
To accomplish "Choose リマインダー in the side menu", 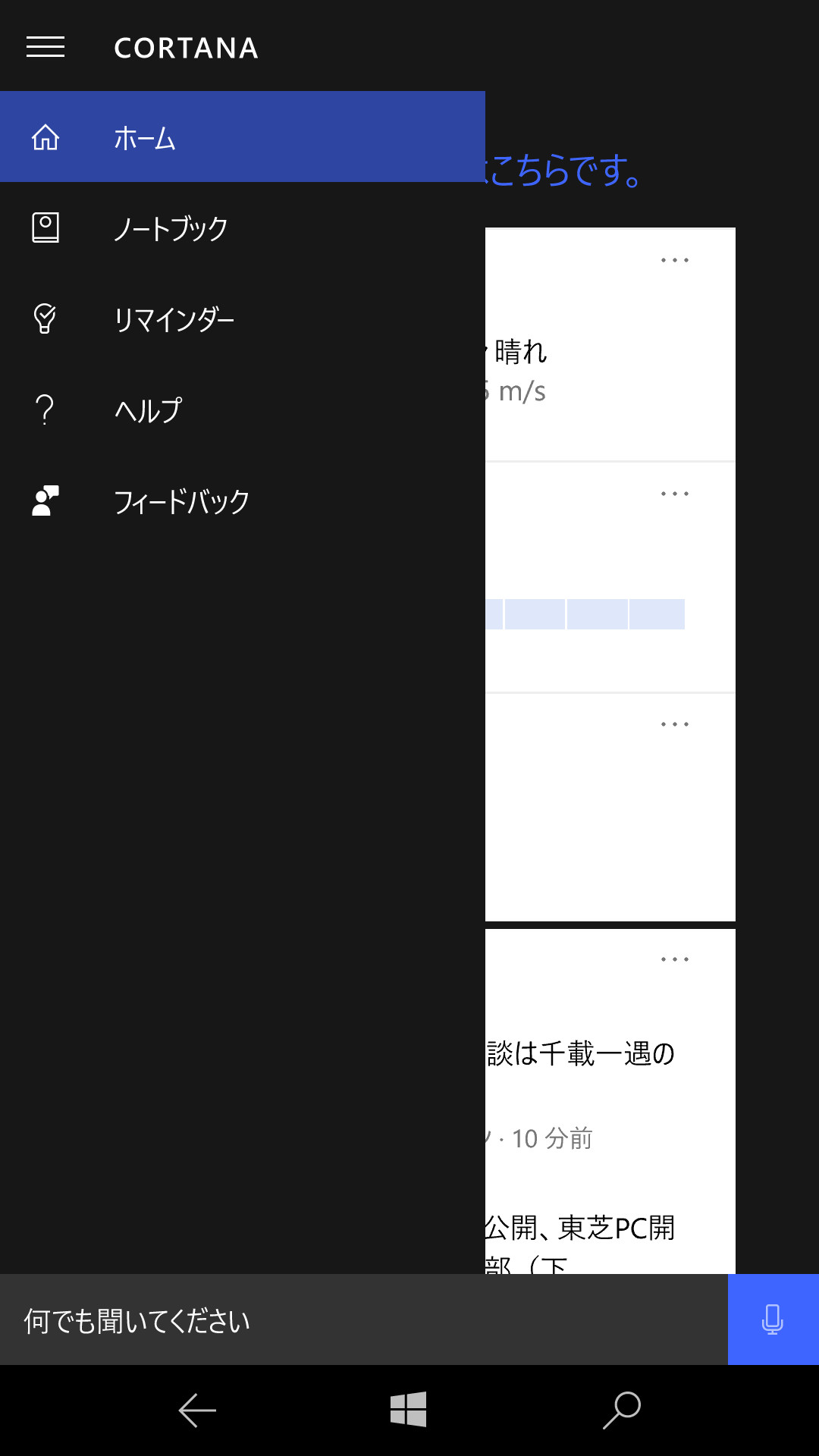I will 175,318.
